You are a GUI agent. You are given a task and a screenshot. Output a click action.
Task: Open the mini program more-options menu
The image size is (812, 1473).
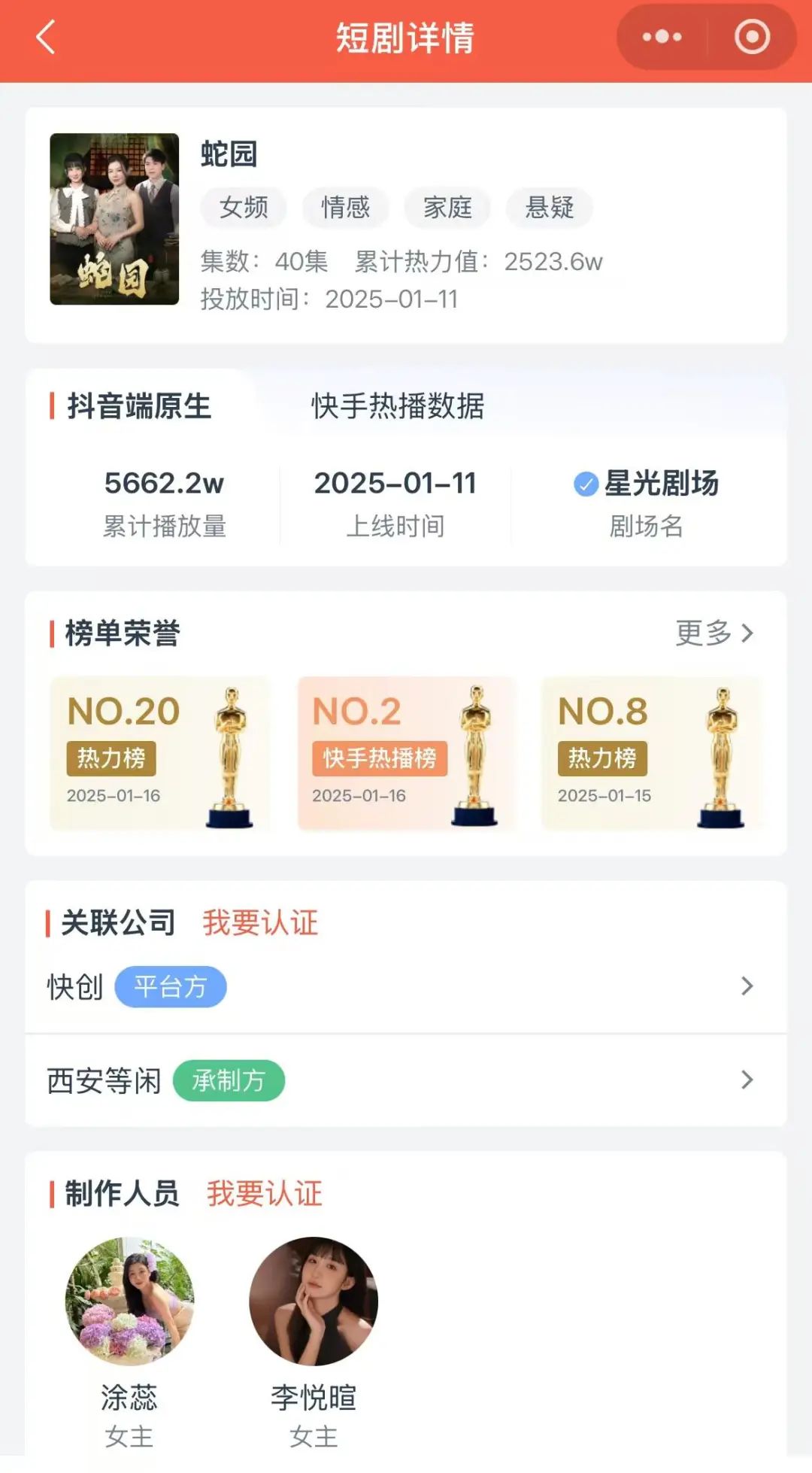click(x=662, y=38)
